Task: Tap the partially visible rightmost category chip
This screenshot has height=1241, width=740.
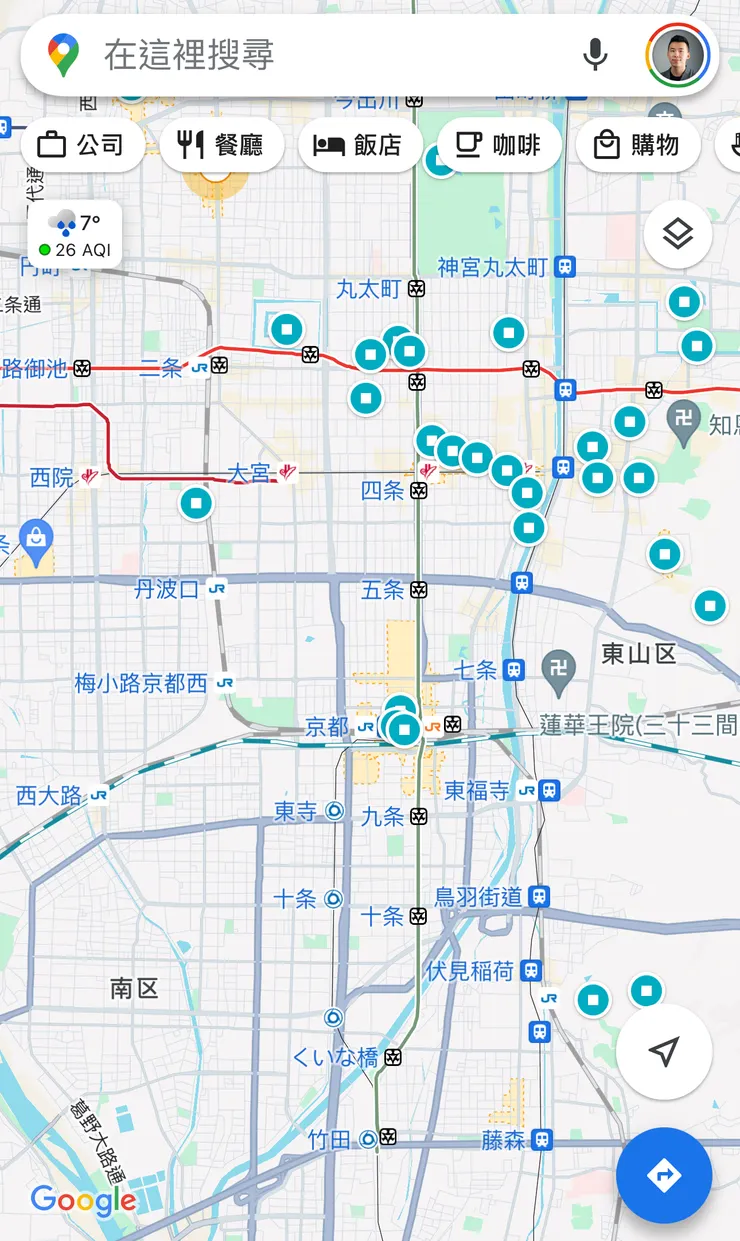Action: (732, 144)
